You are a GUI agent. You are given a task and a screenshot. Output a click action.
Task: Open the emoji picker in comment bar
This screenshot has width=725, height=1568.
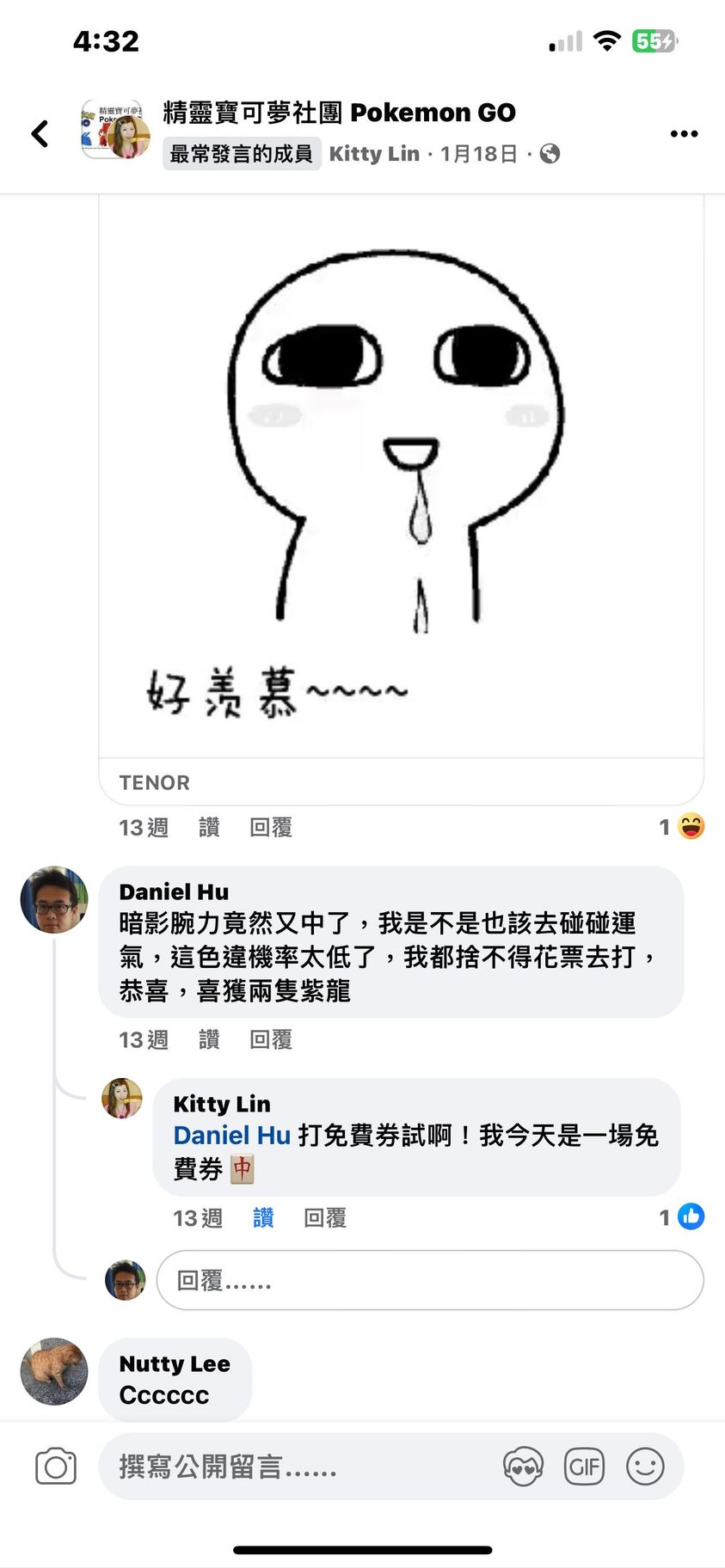click(x=645, y=1467)
